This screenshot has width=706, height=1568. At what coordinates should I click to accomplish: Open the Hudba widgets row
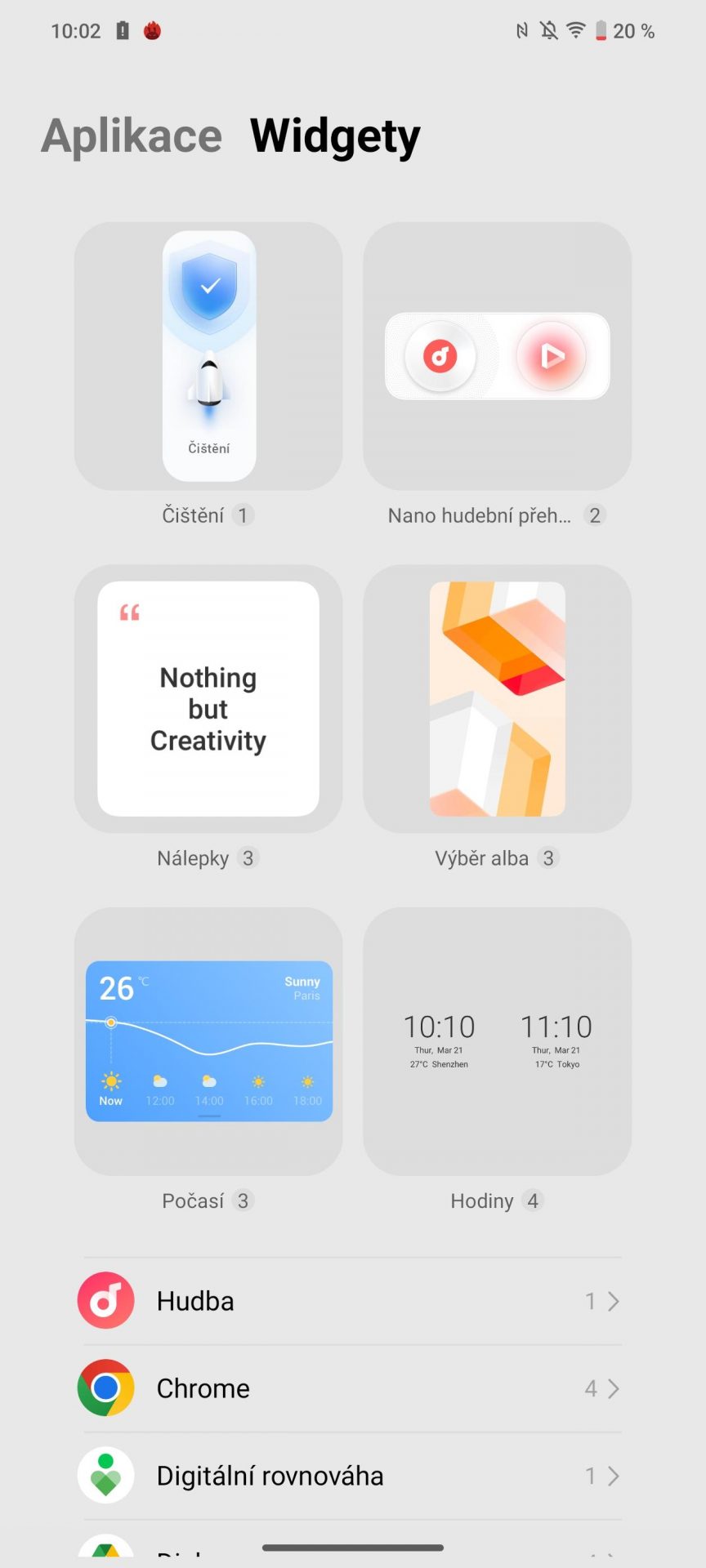tap(353, 1301)
